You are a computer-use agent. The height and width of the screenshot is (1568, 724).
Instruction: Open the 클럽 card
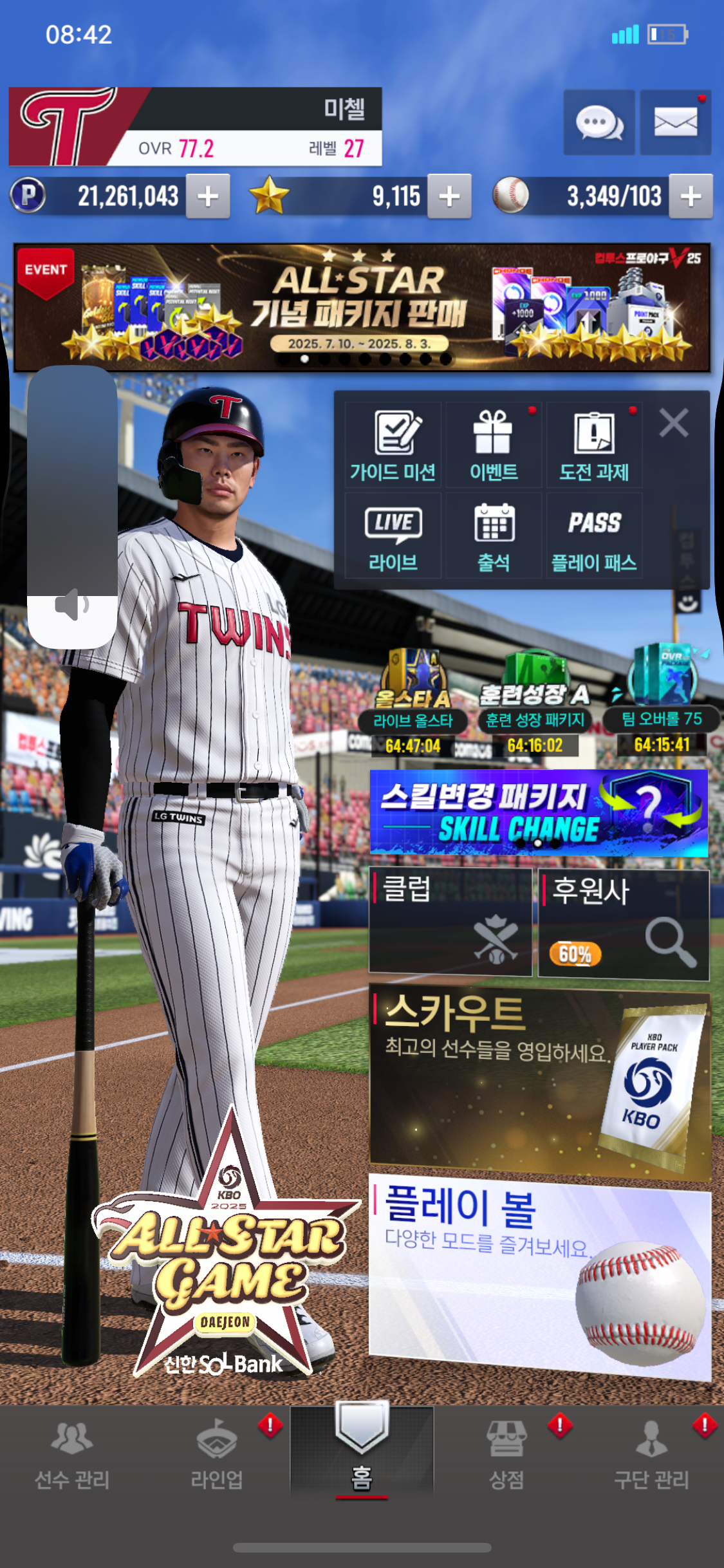click(x=450, y=920)
